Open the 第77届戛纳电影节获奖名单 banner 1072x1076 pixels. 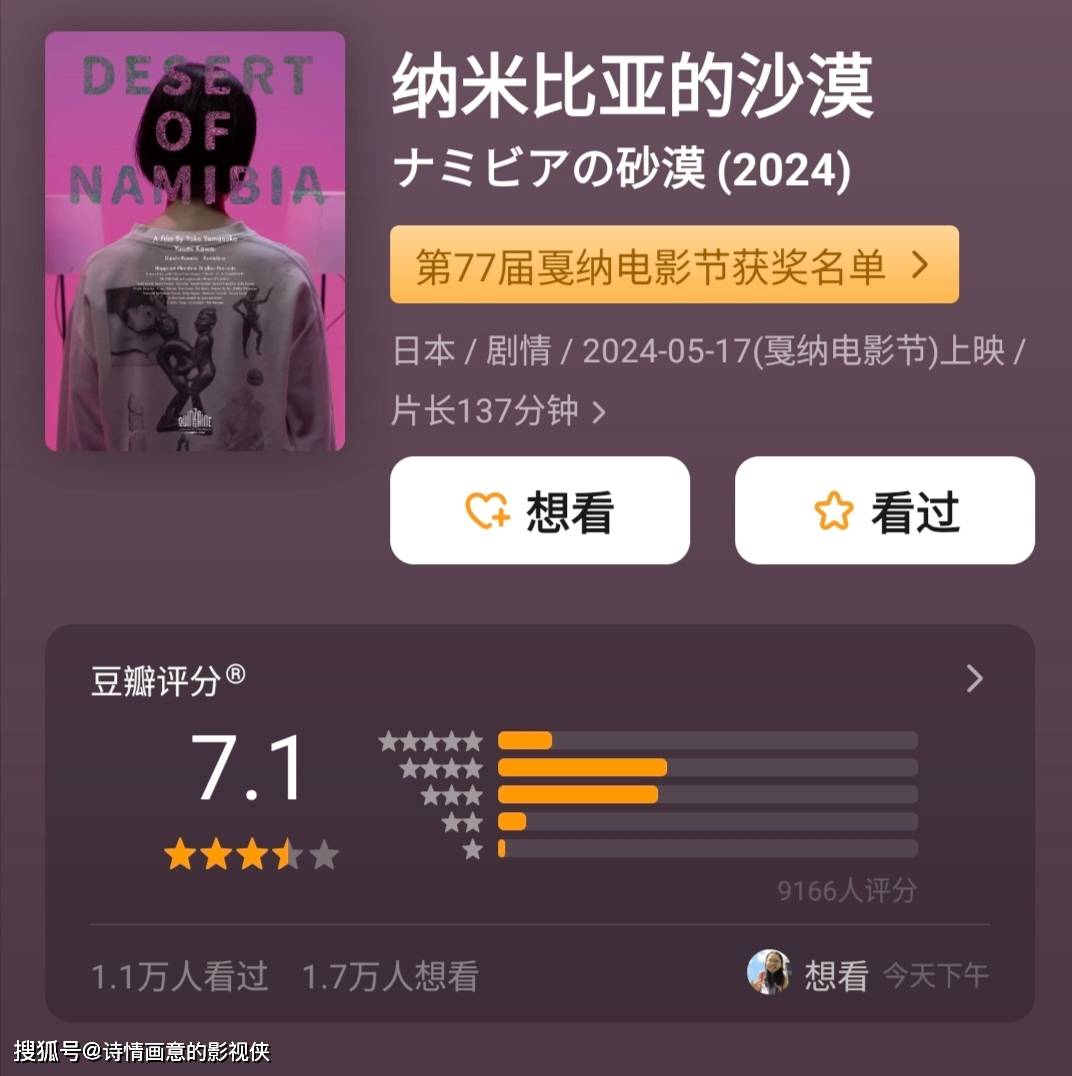674,266
